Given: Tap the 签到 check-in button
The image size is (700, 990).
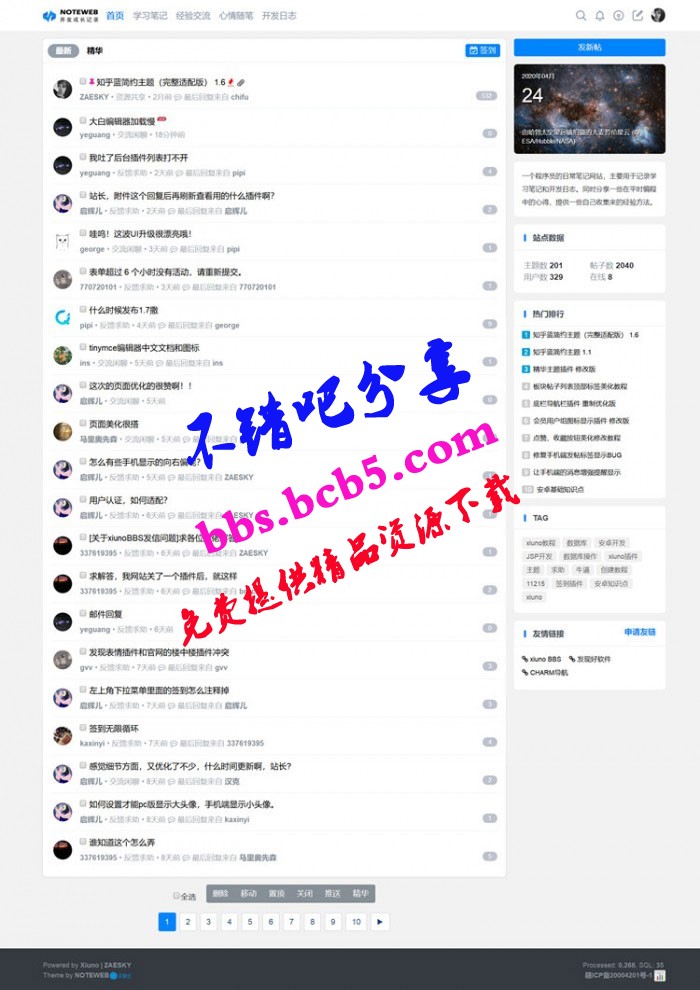Looking at the screenshot, I should [482, 50].
